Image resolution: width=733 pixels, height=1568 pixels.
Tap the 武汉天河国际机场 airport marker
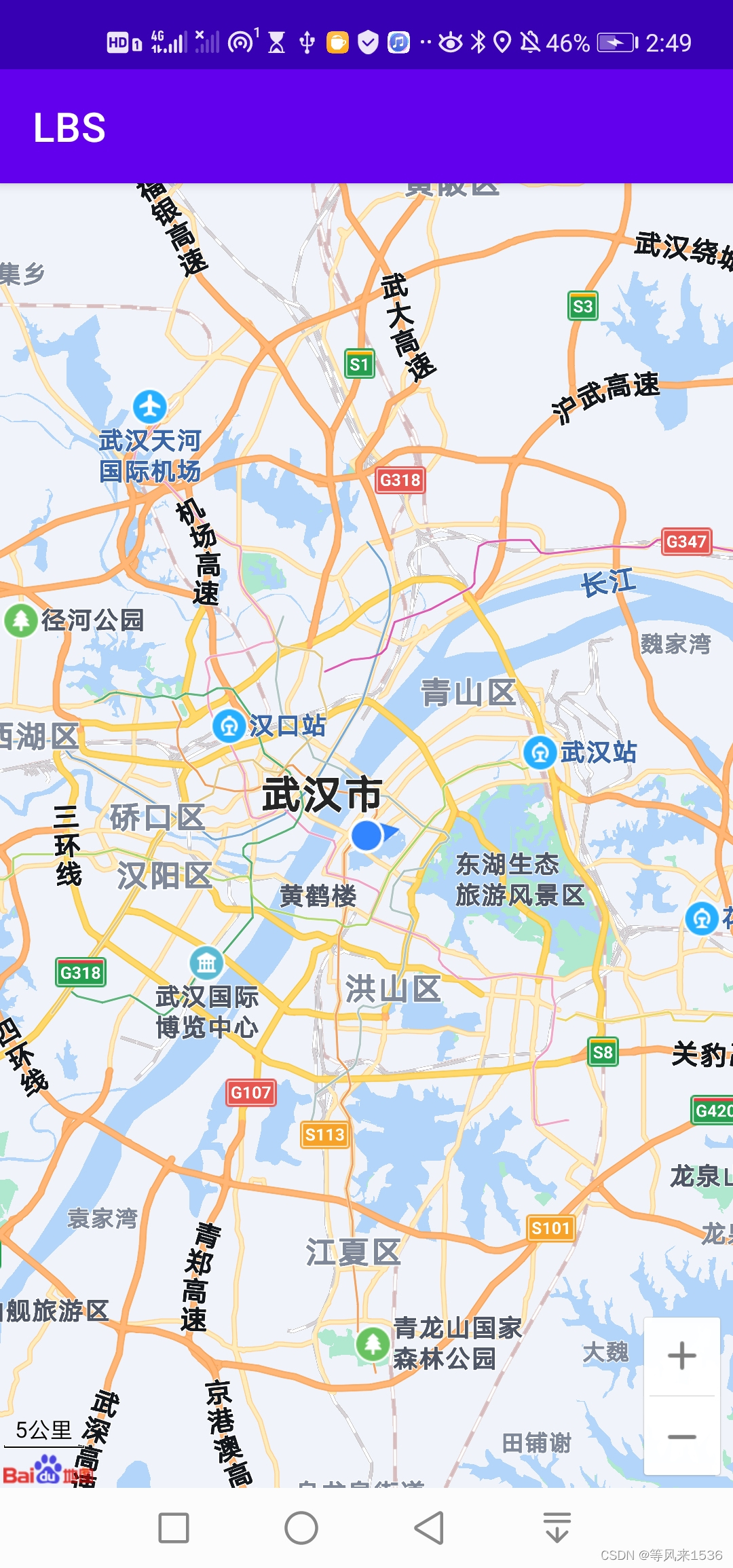149,407
